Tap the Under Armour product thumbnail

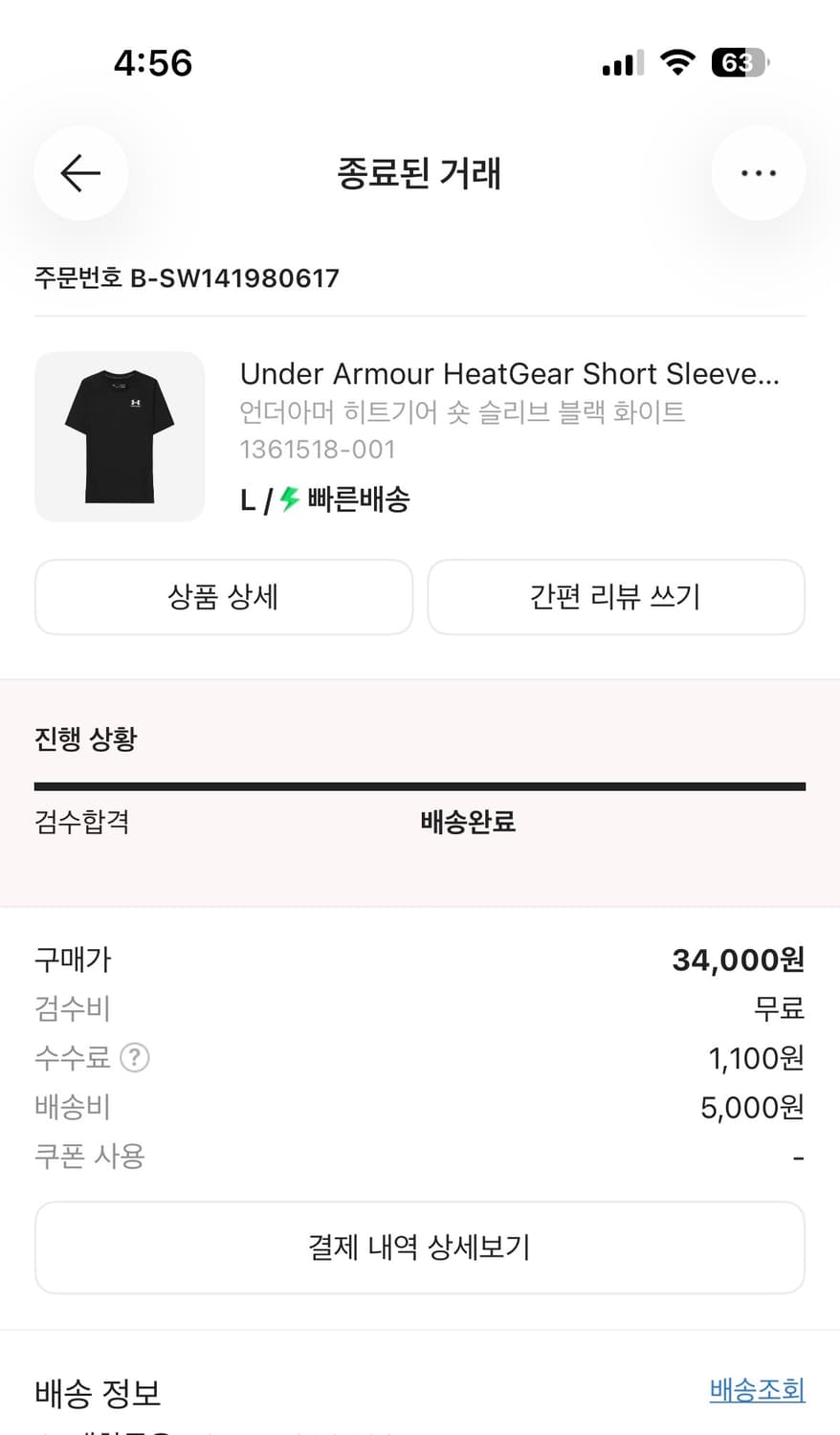[x=119, y=437]
